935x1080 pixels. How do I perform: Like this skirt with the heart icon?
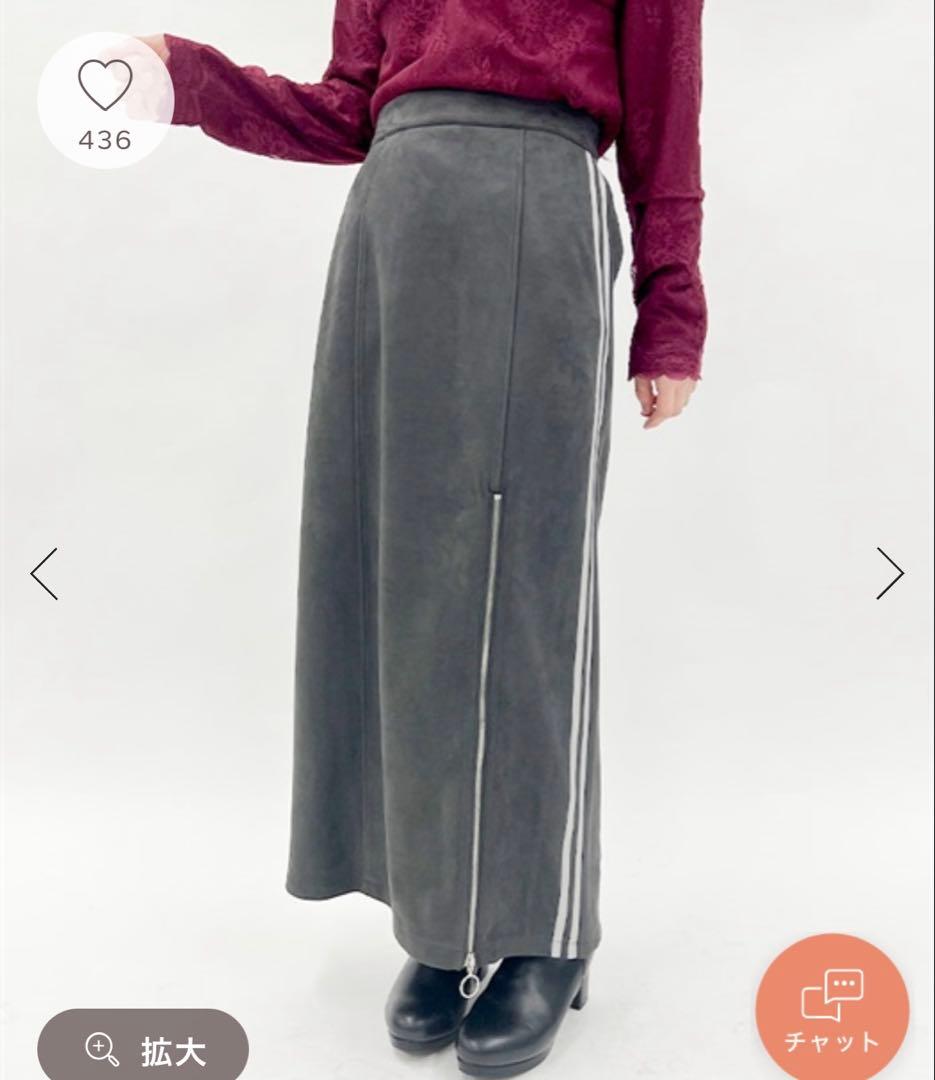click(105, 88)
